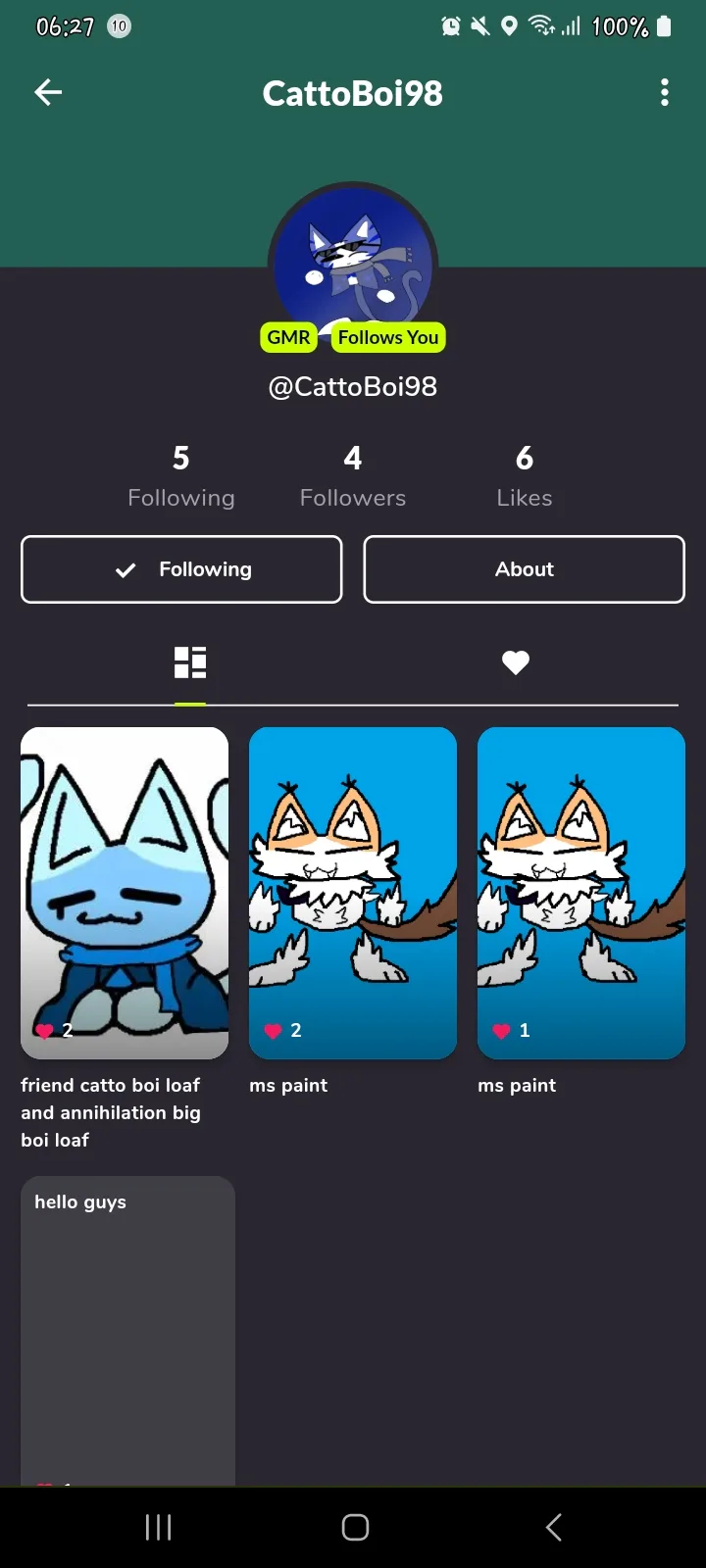Open the About section

[525, 569]
